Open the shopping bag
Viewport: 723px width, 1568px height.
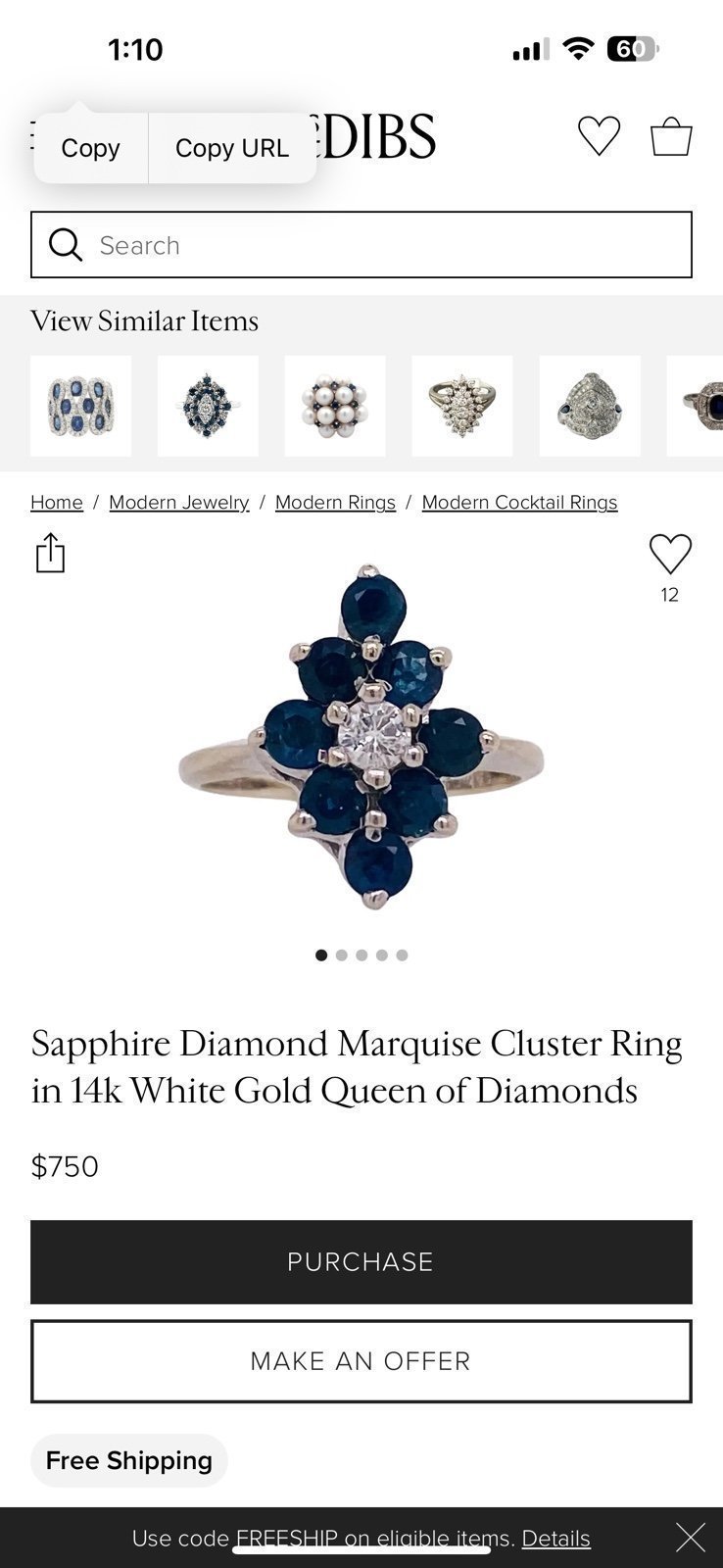[671, 136]
